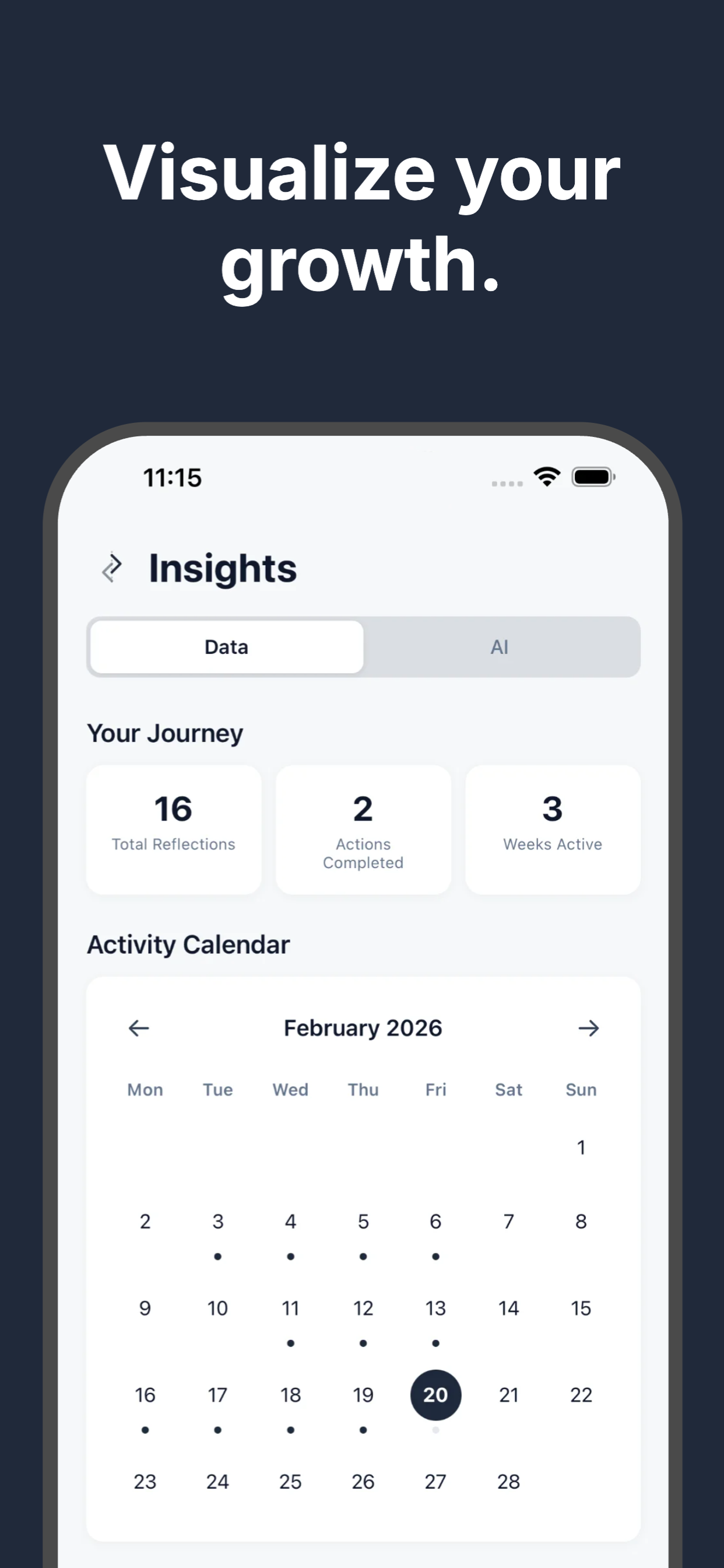Select February 20 on the calendar
This screenshot has width=724, height=1568.
click(435, 1395)
